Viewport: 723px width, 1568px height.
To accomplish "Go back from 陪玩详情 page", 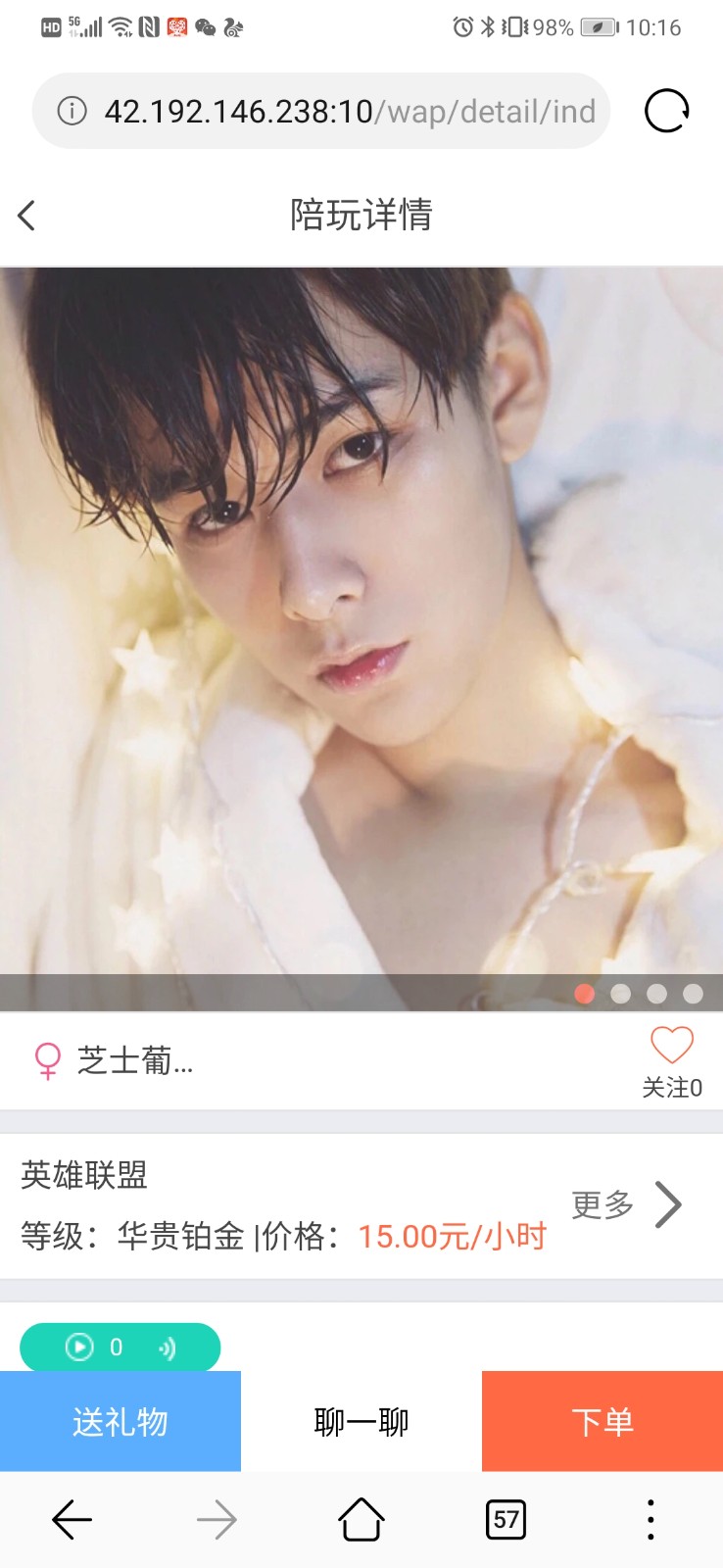I will pos(27,216).
